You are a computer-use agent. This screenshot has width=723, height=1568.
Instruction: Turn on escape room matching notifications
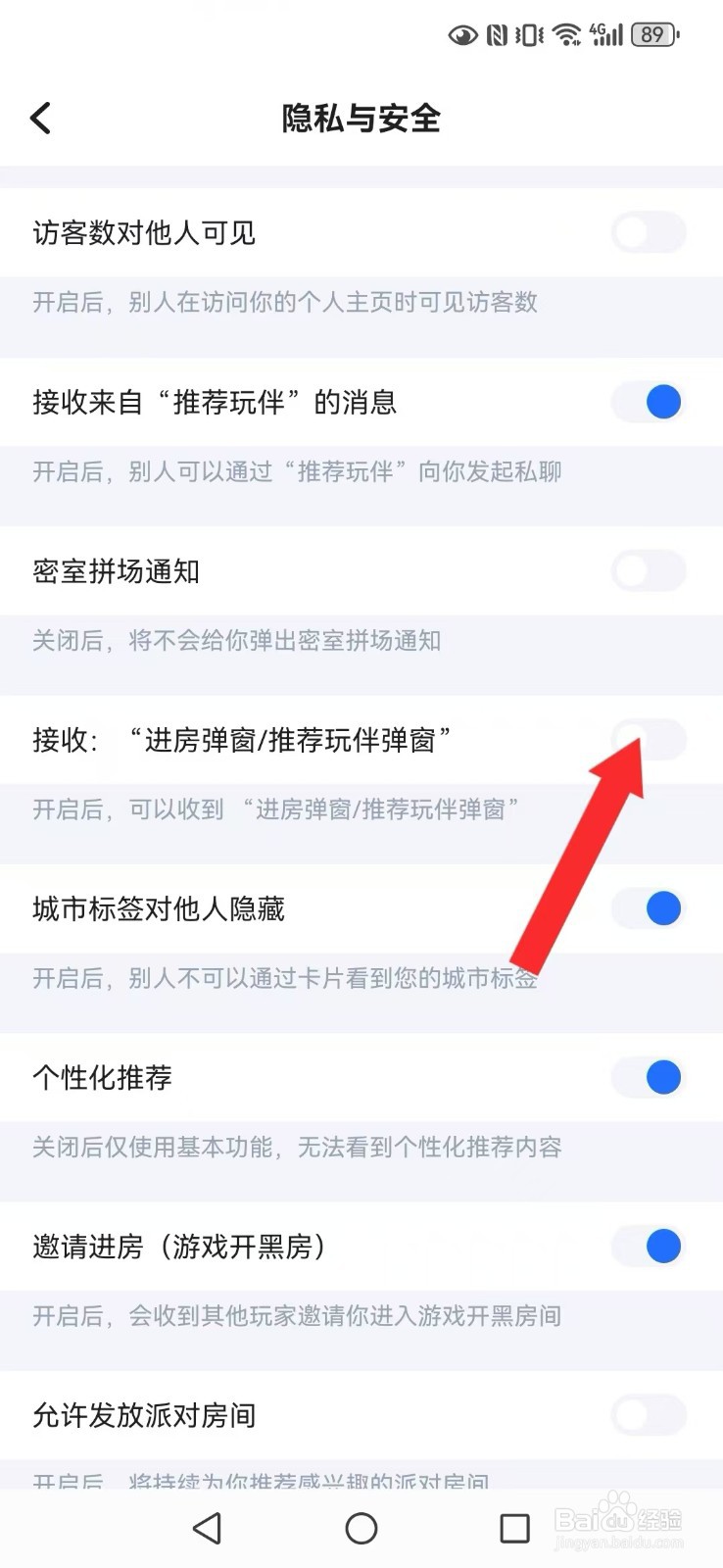pyautogui.click(x=648, y=571)
